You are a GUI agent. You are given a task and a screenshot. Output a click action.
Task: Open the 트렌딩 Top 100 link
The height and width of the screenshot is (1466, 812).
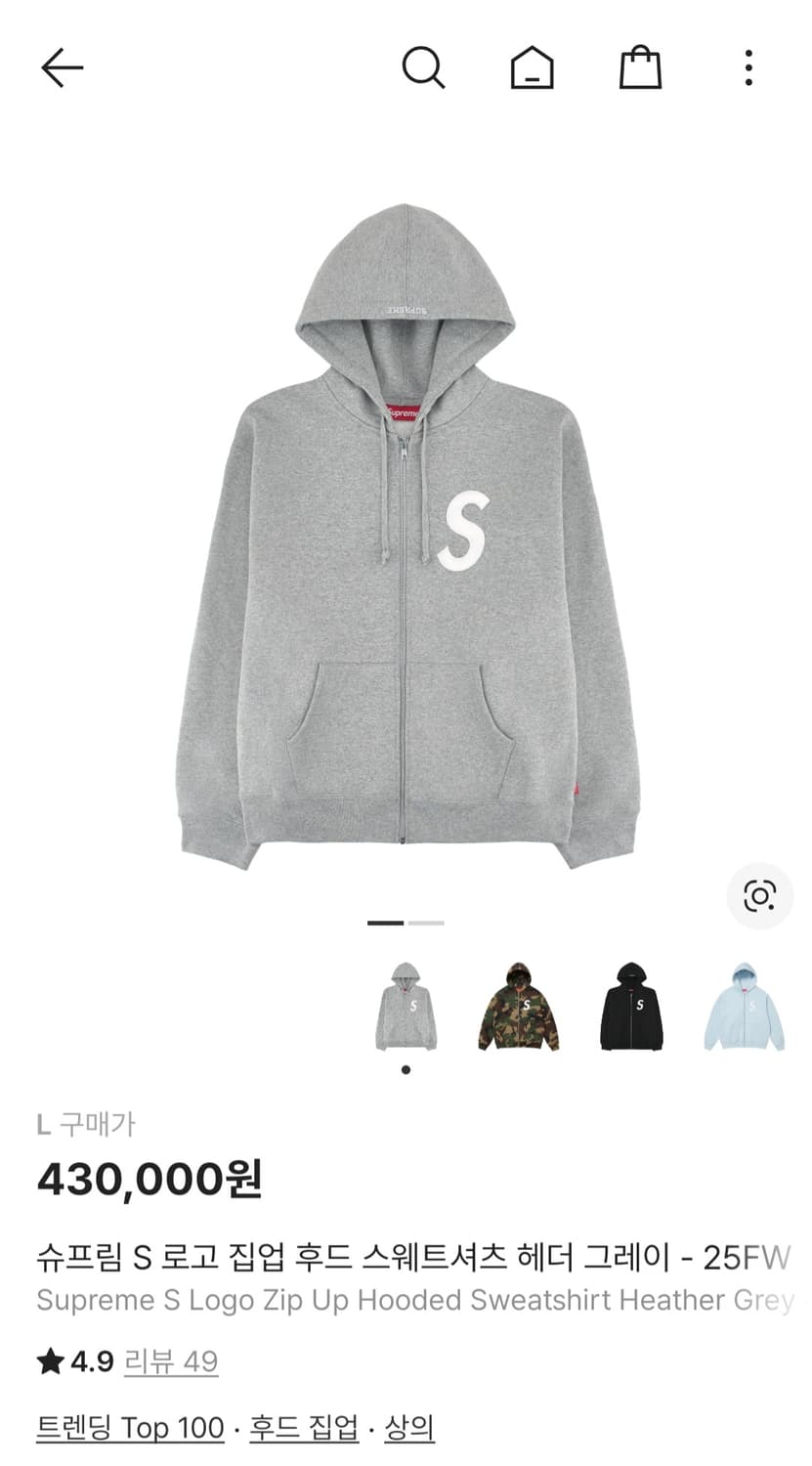click(x=127, y=1426)
